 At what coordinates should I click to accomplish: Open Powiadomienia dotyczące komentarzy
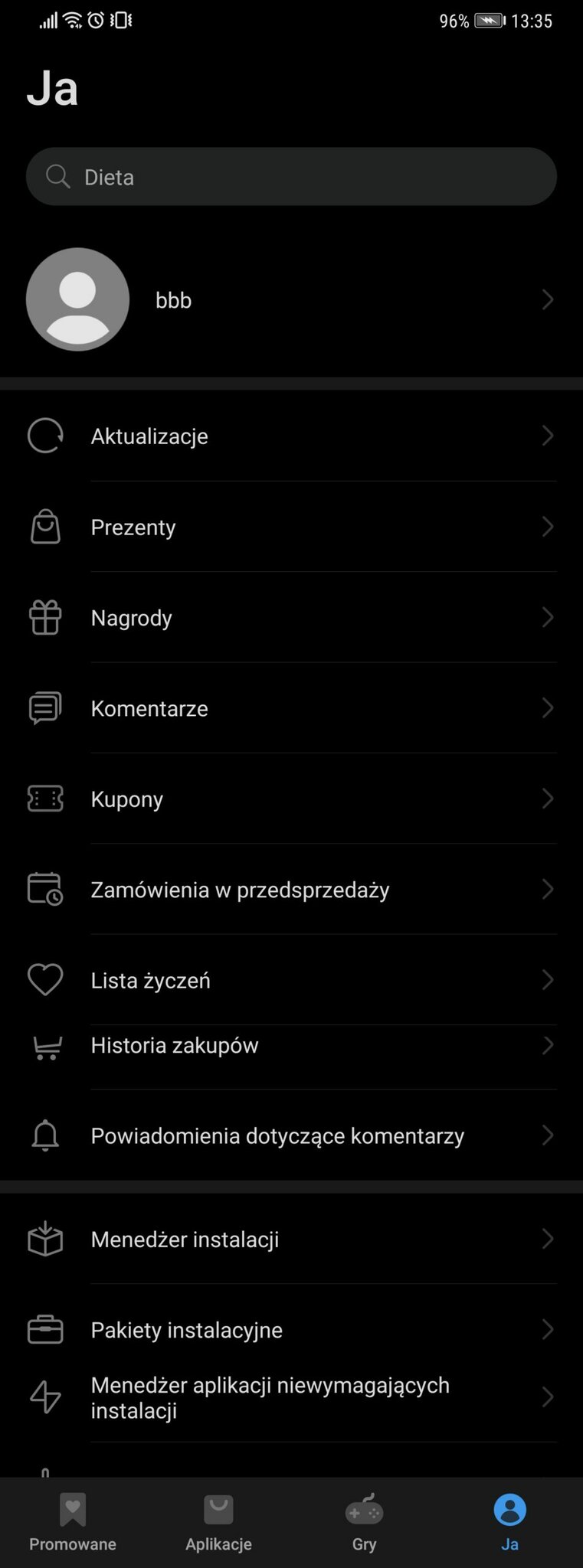coord(291,1135)
